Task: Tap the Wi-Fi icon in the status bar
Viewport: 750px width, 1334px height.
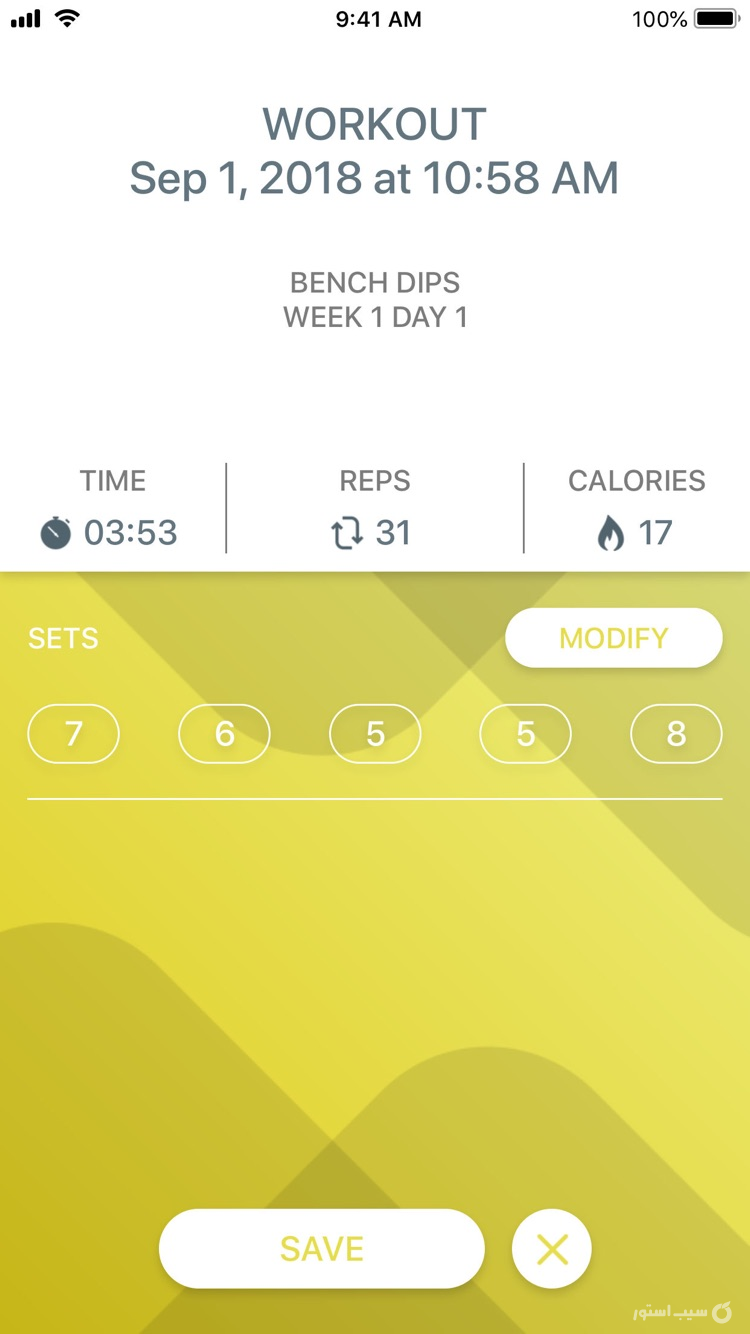Action: [x=66, y=18]
